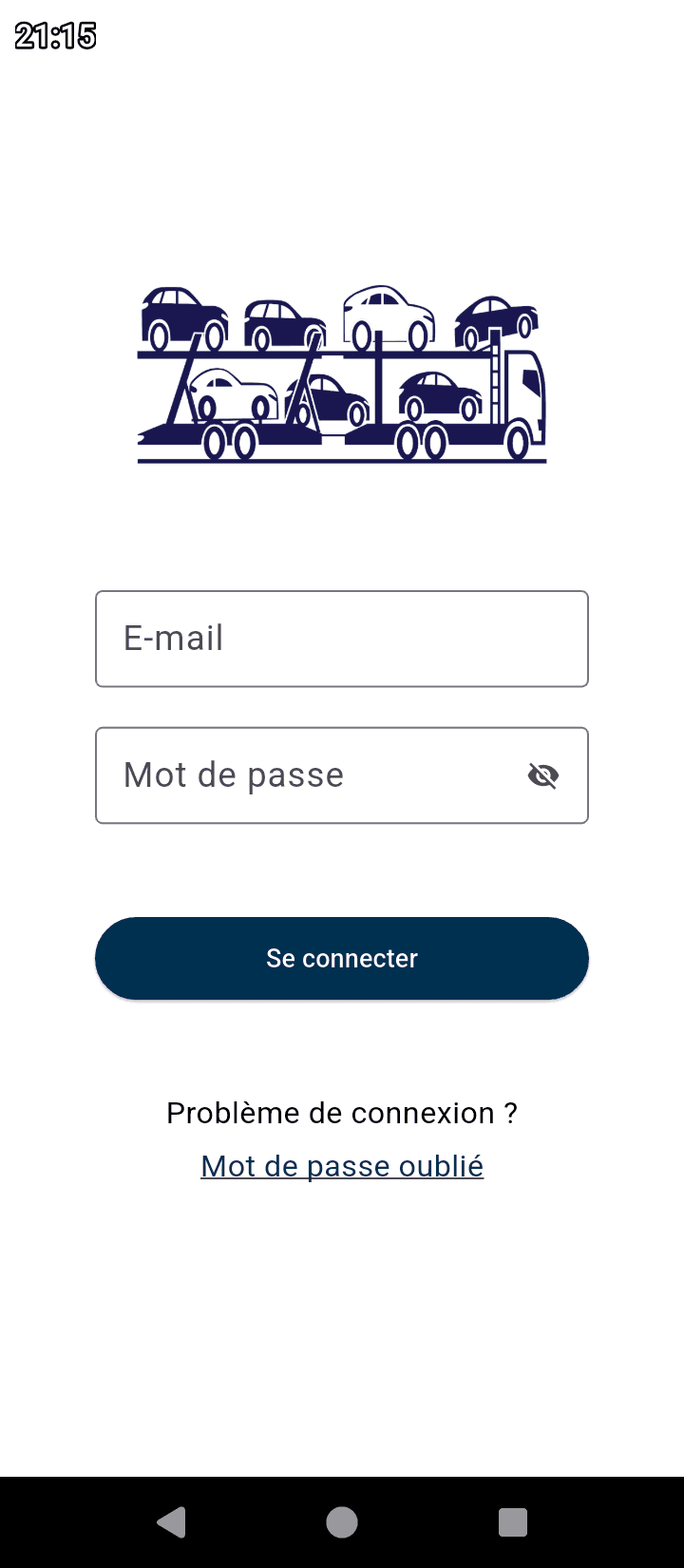Tap the E-mail input field
This screenshot has width=684, height=1568.
(x=342, y=639)
